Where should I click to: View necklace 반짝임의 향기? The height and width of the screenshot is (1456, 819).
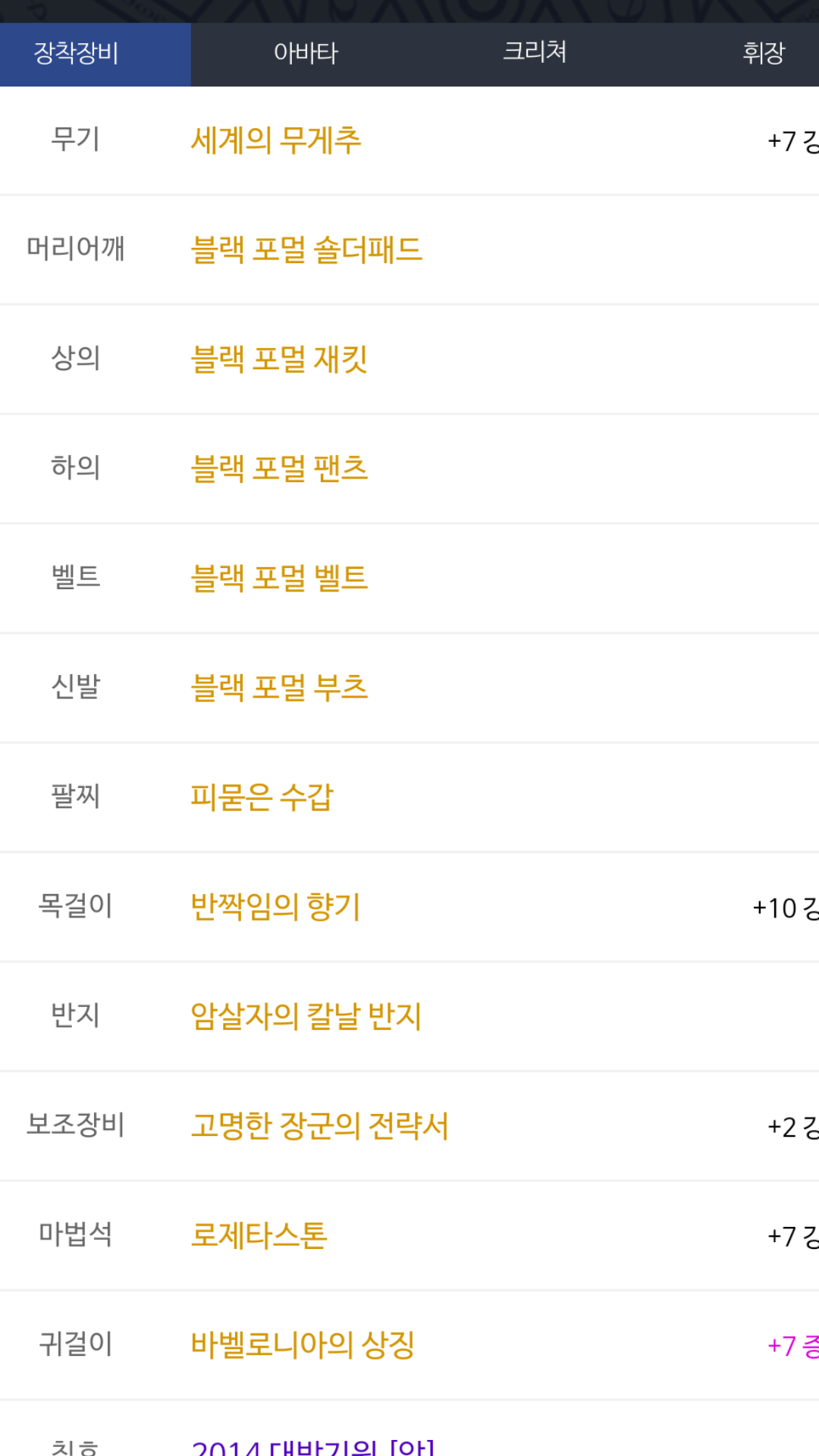tap(275, 906)
